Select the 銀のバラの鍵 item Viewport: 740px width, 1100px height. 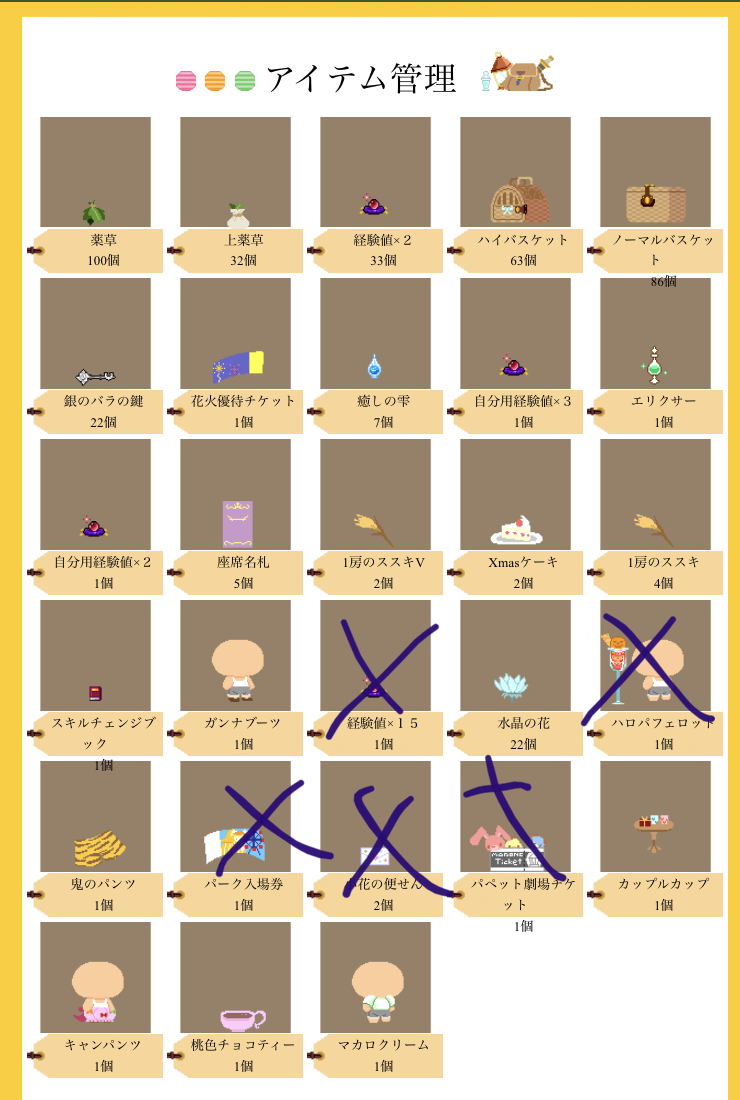pyautogui.click(x=95, y=333)
